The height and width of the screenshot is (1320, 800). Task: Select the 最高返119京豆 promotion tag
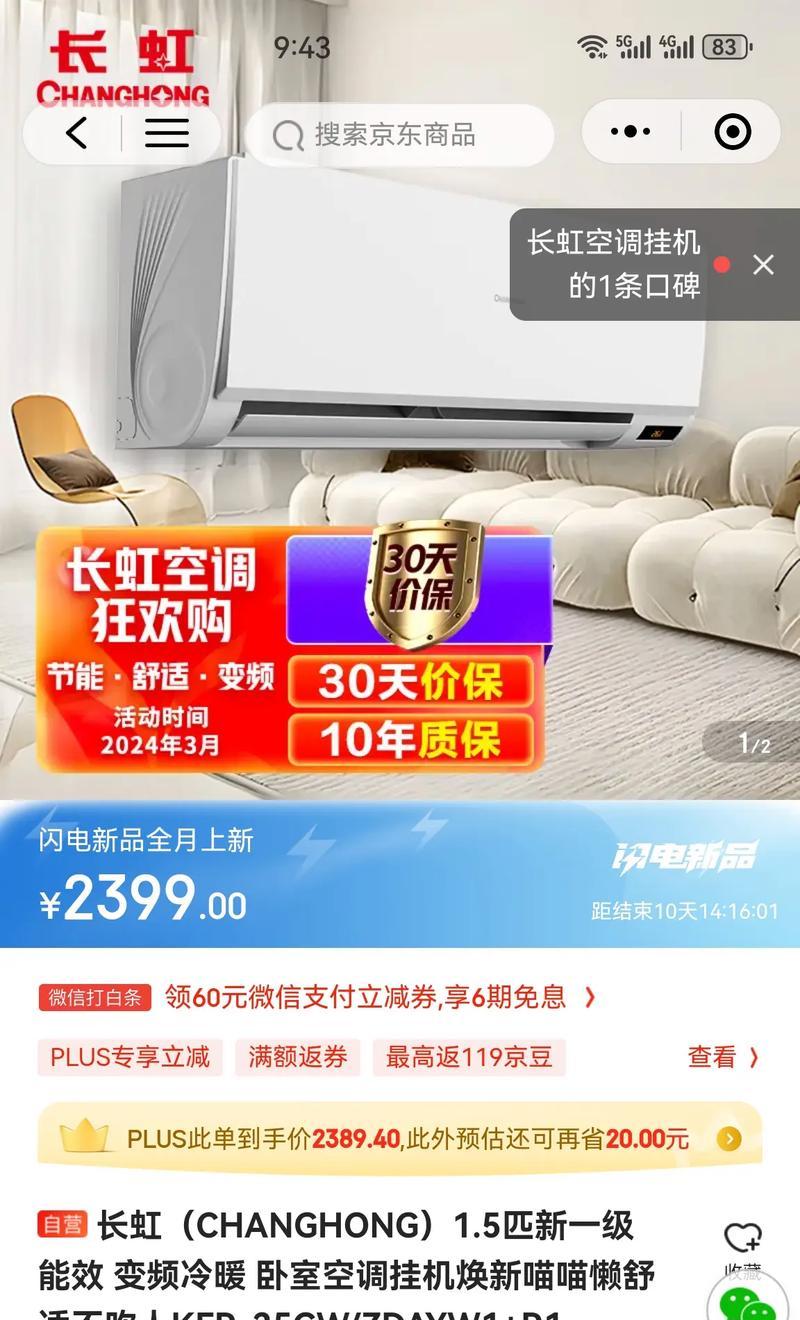click(x=469, y=1057)
